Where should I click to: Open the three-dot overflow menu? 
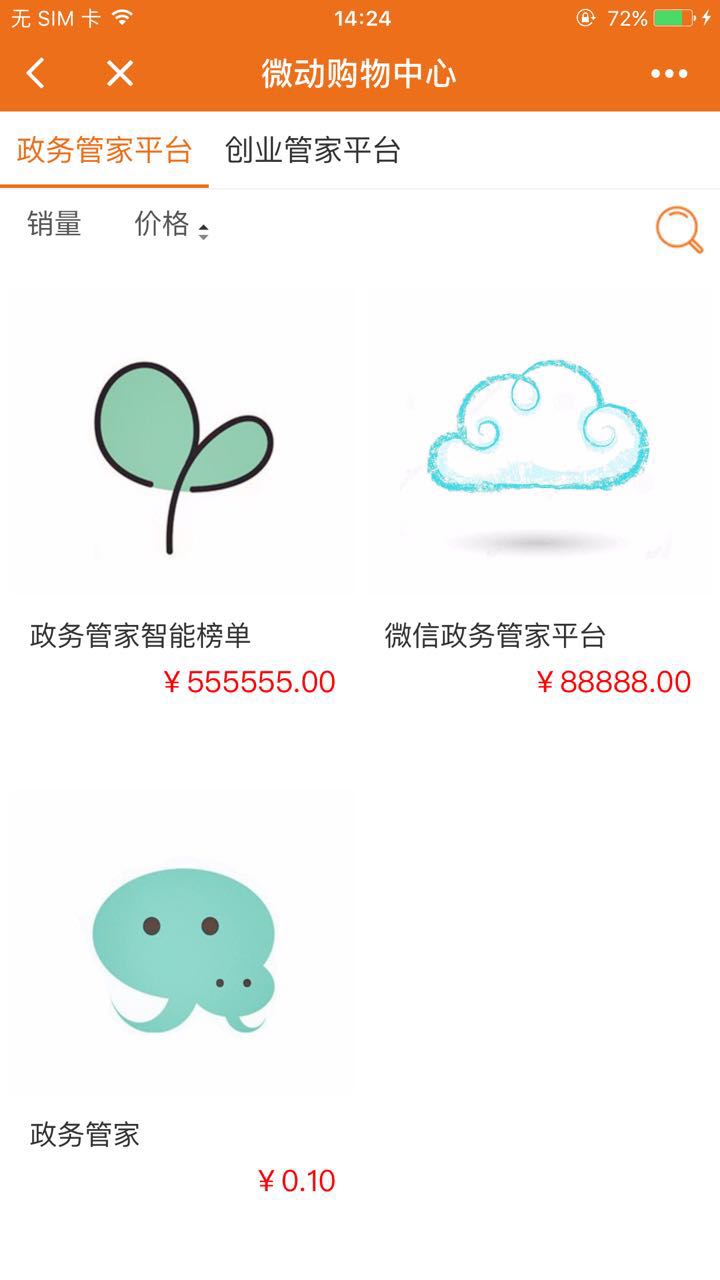(x=669, y=73)
